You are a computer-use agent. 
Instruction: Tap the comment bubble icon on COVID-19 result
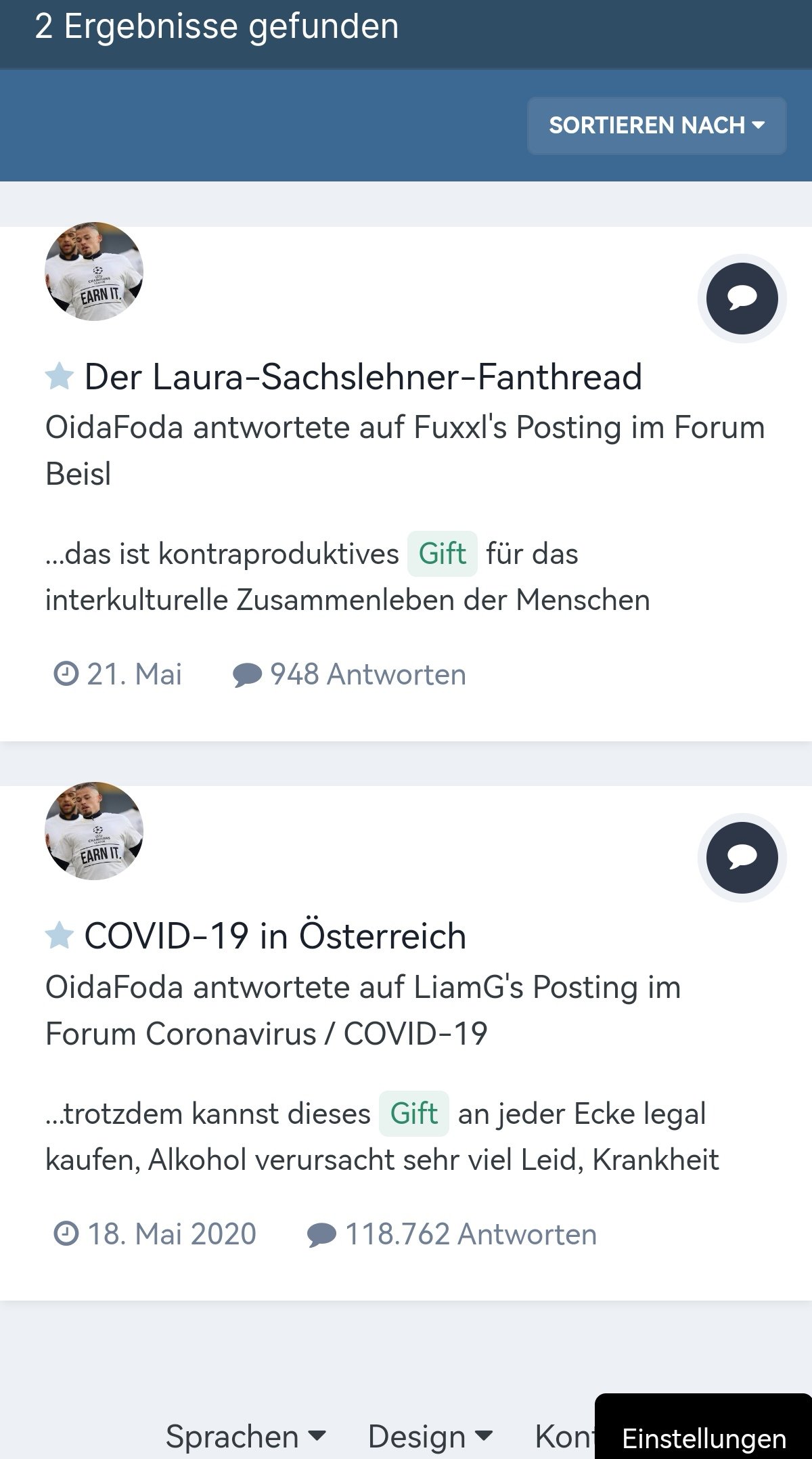click(742, 858)
